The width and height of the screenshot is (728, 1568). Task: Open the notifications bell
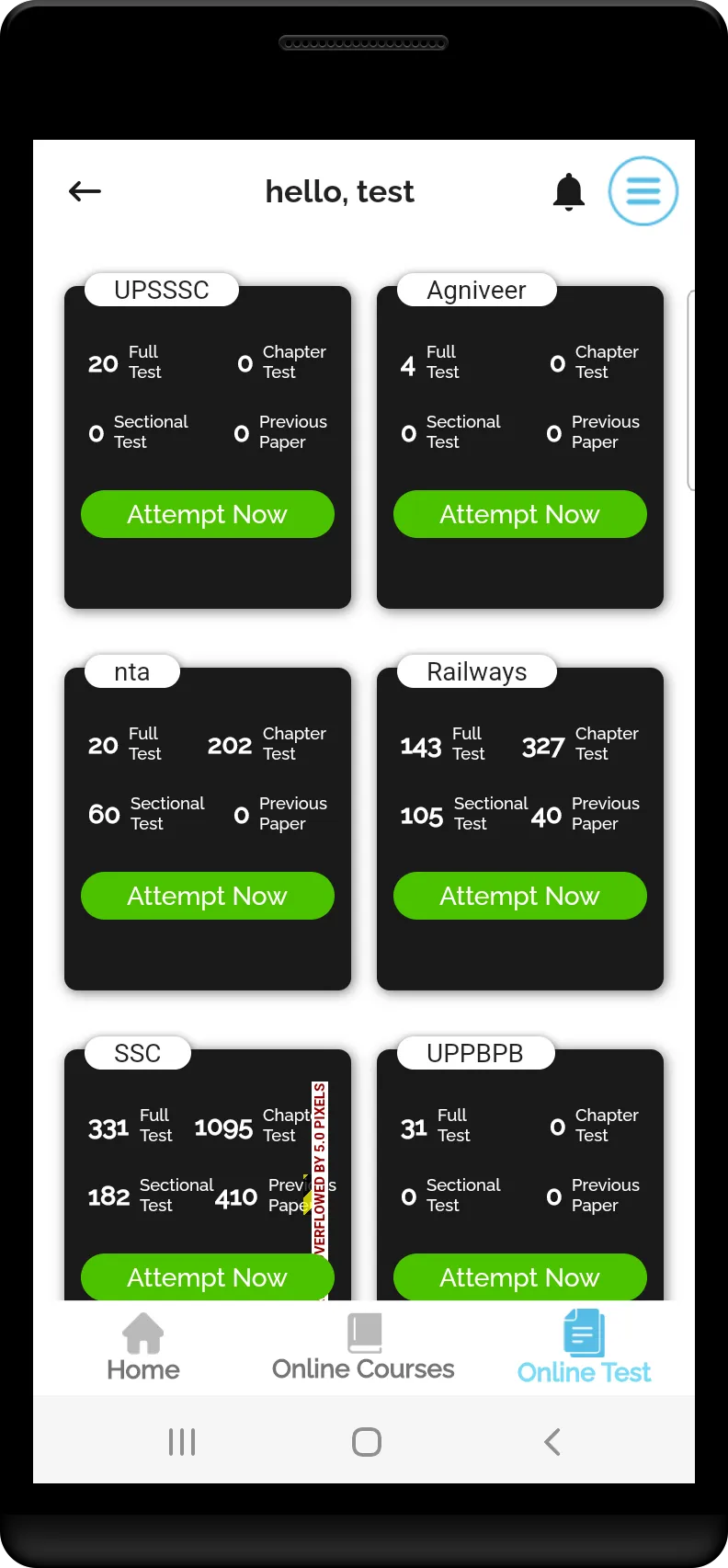(x=568, y=191)
